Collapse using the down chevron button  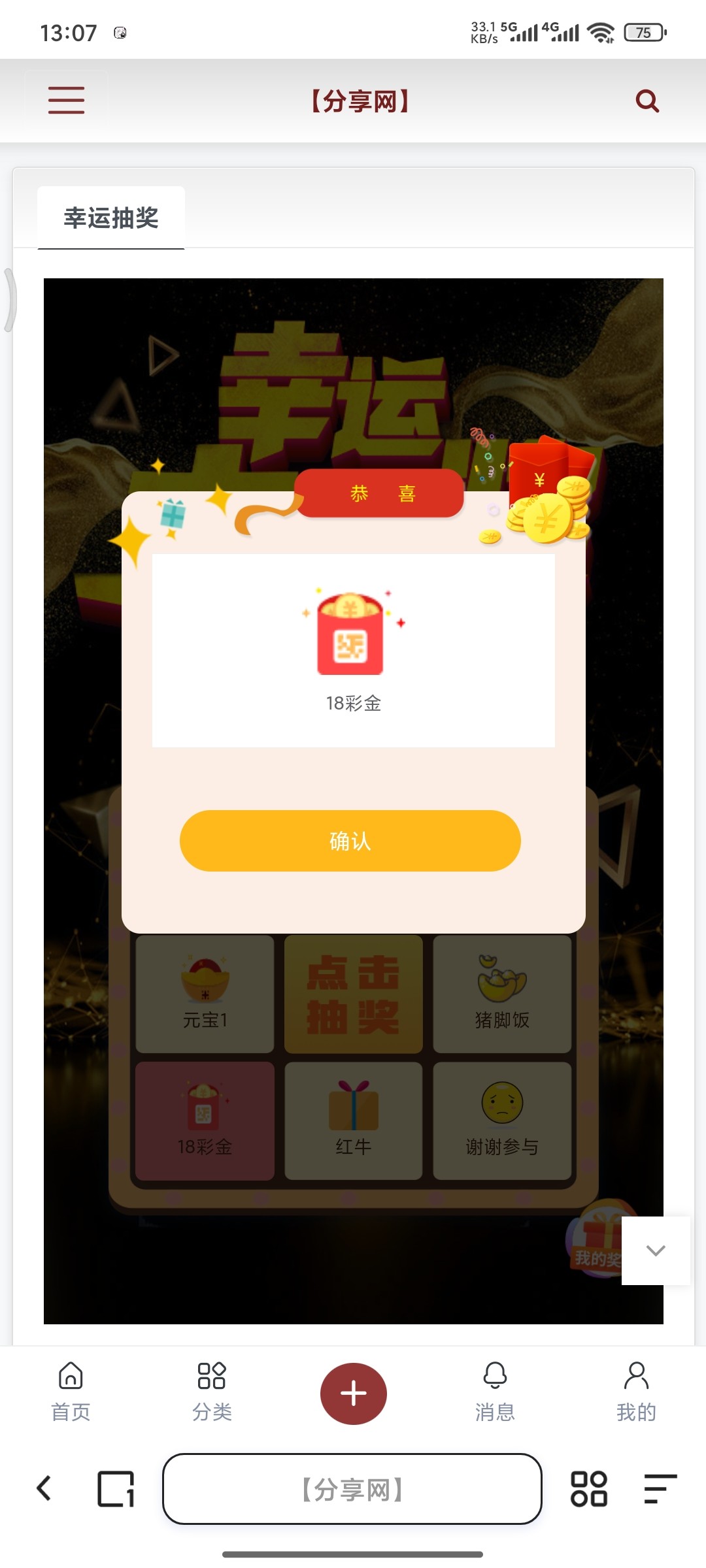(x=656, y=1250)
